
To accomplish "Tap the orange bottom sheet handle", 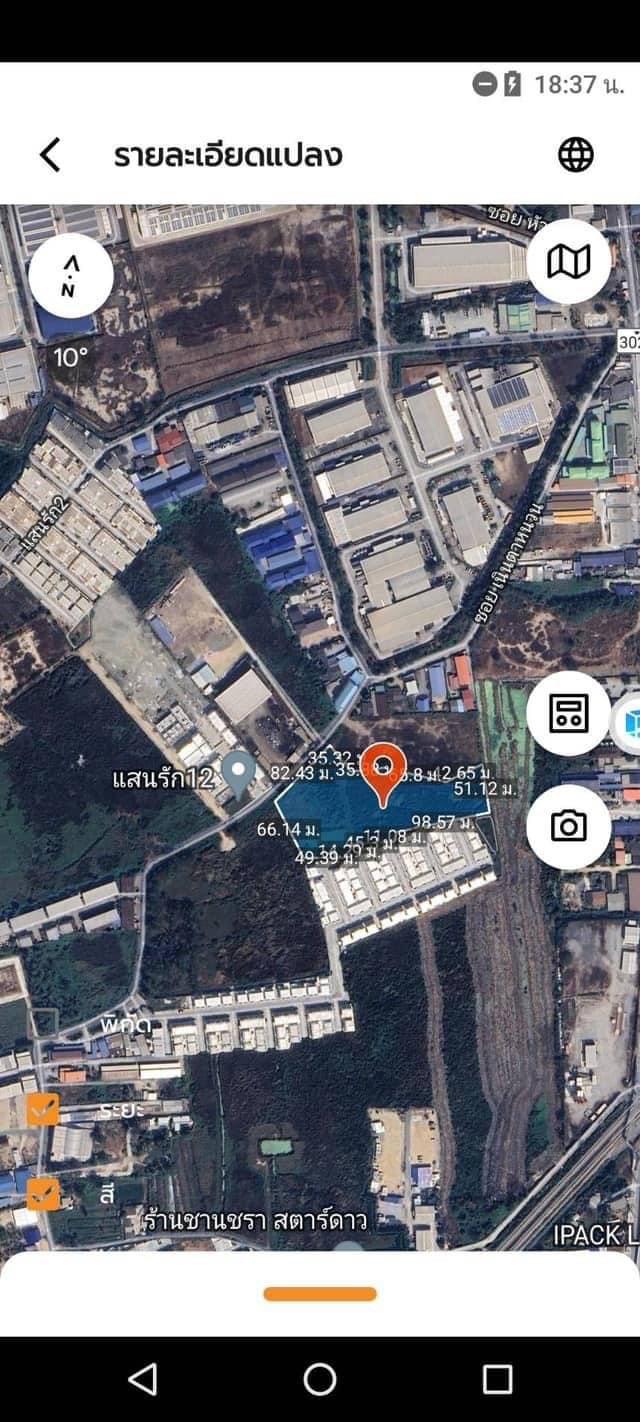I will [320, 1294].
